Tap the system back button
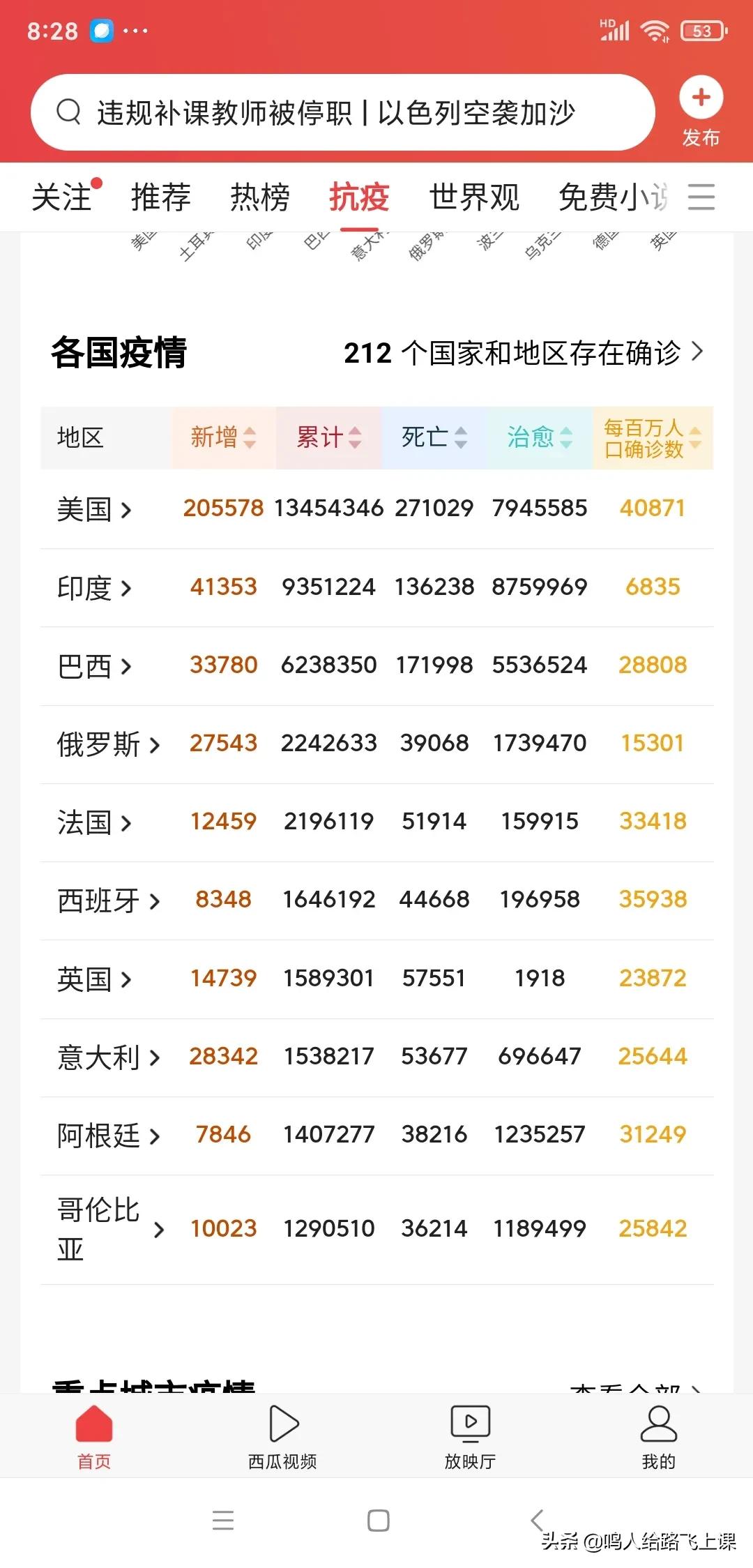Screen dimensions: 753x1568 pos(537,1520)
